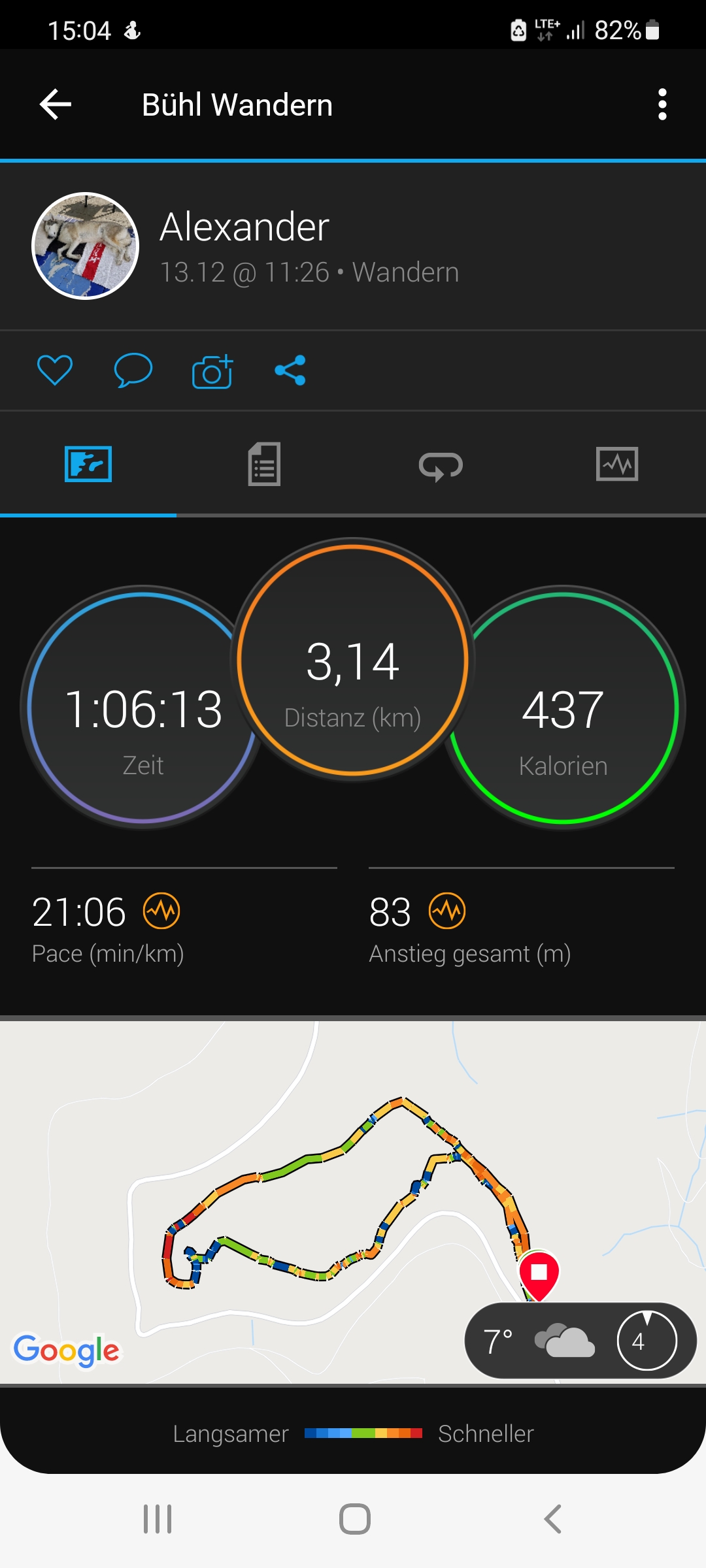Open the recent apps view

(158, 1519)
